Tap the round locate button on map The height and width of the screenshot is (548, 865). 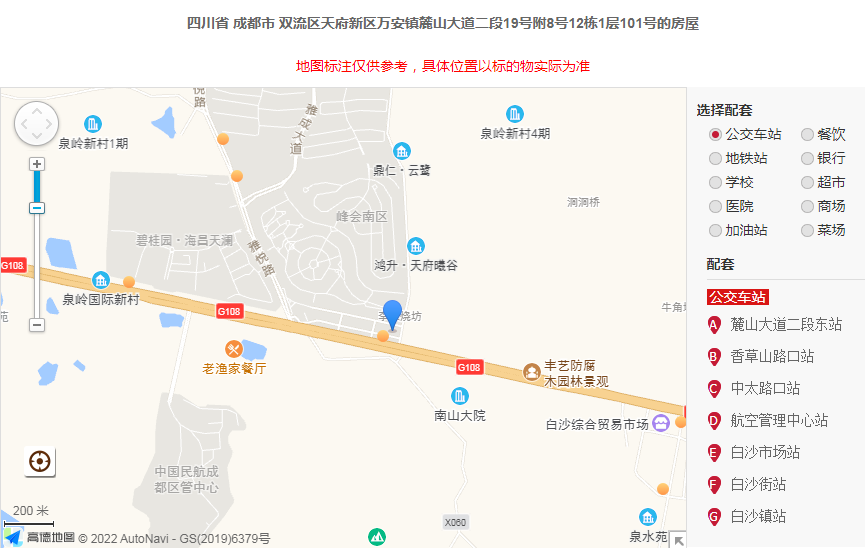[40, 462]
